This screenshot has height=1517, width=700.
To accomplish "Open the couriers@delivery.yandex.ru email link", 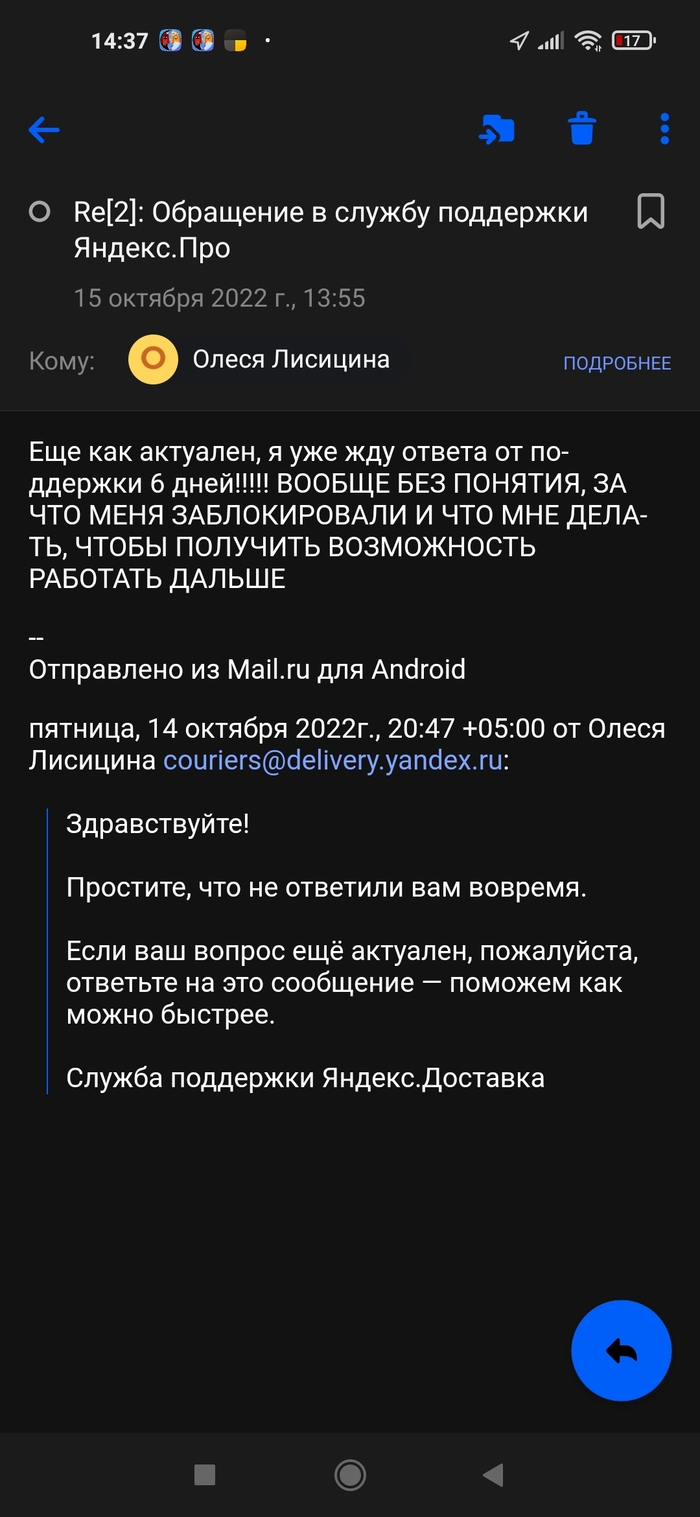I will click(331, 760).
